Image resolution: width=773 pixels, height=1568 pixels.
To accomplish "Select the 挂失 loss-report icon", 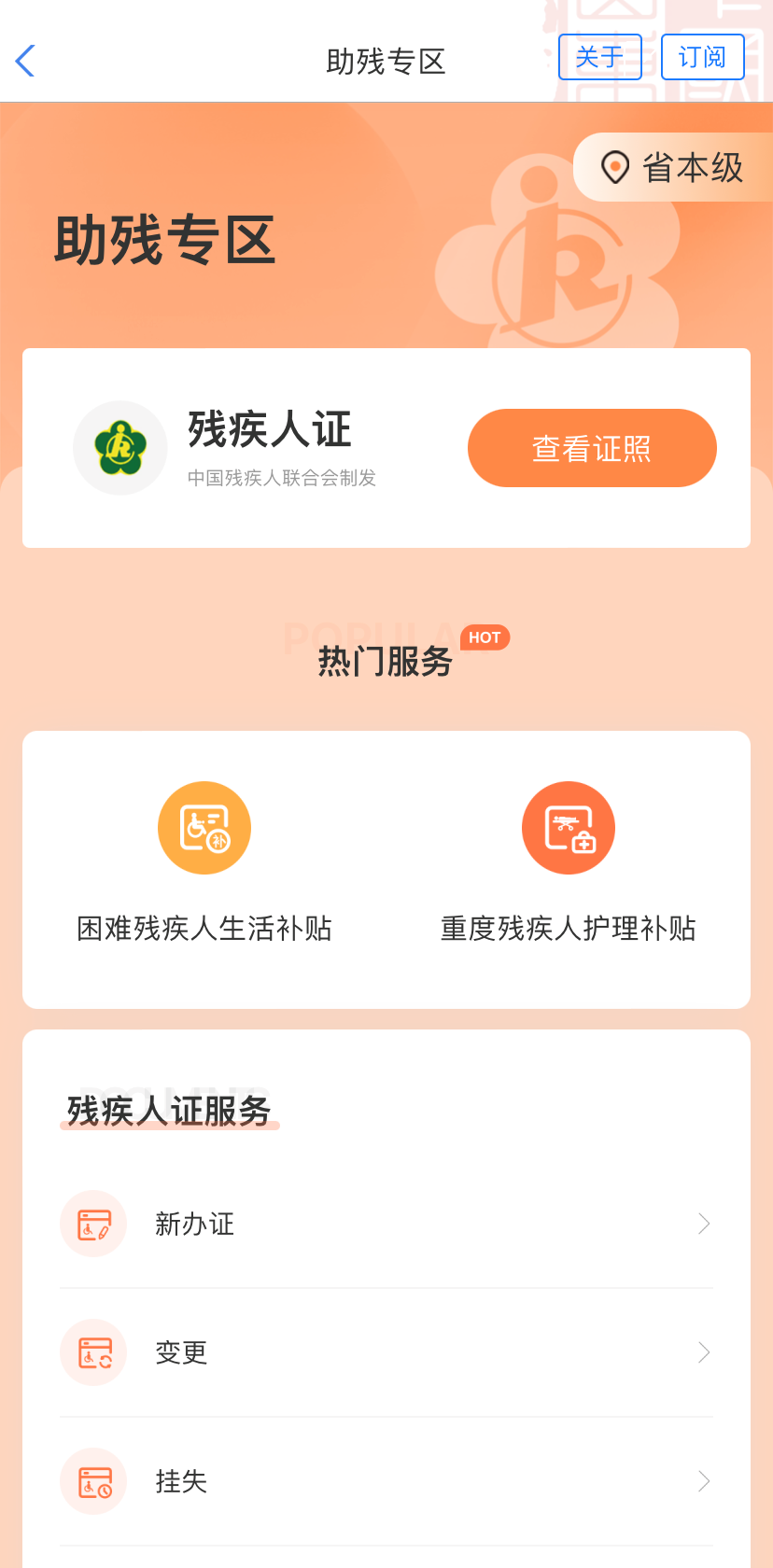I will pyautogui.click(x=93, y=1481).
